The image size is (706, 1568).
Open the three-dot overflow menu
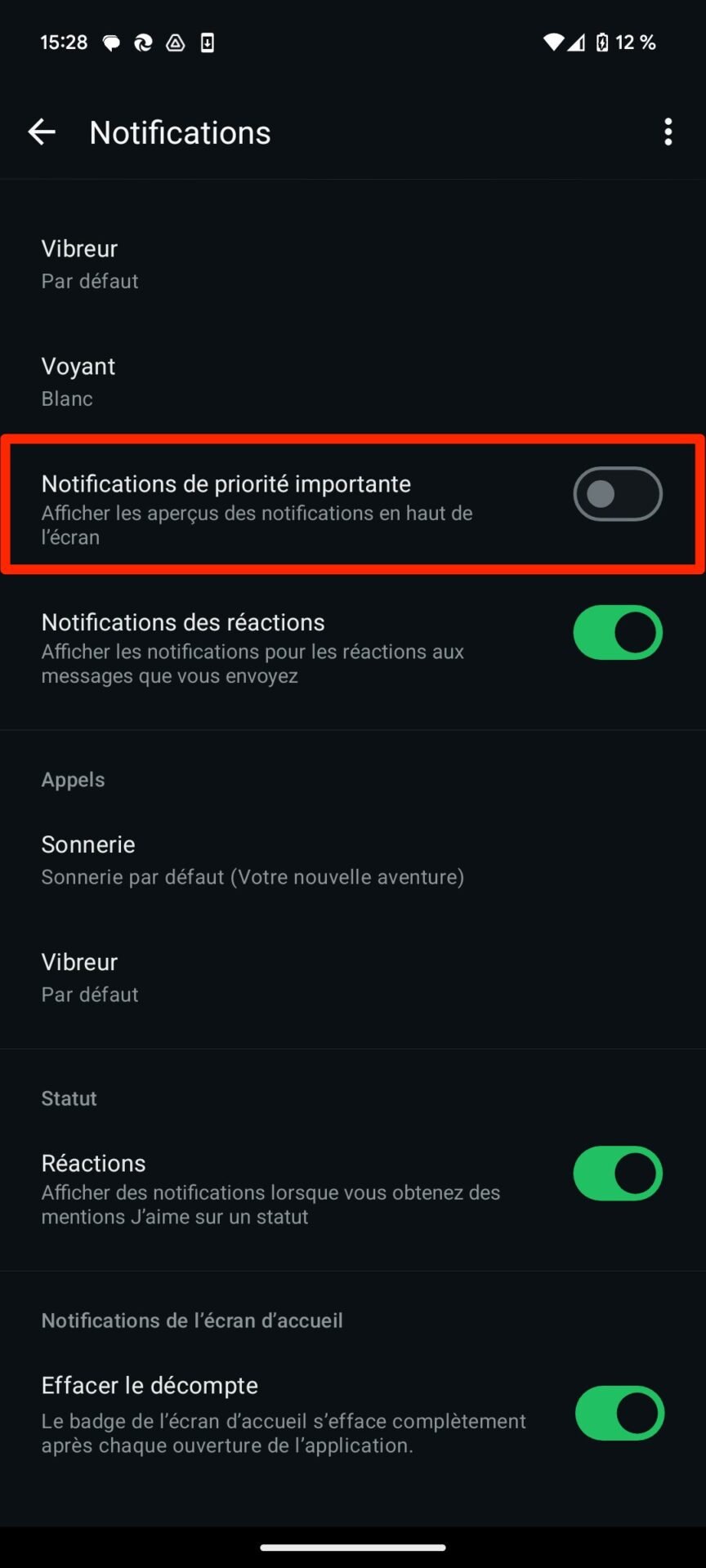pyautogui.click(x=668, y=131)
